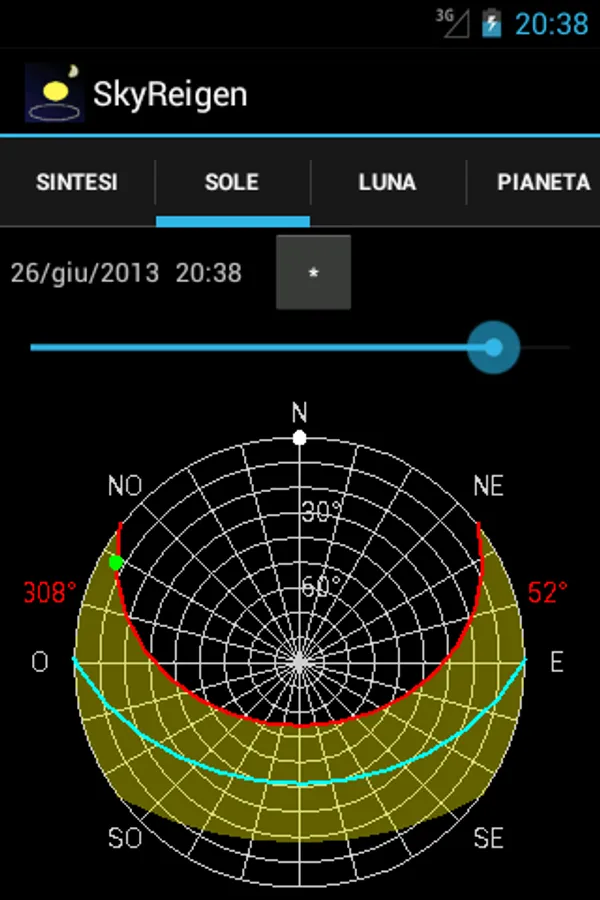Viewport: 600px width, 900px height.
Task: Tap the asterisk button beside the date
Action: 313,273
